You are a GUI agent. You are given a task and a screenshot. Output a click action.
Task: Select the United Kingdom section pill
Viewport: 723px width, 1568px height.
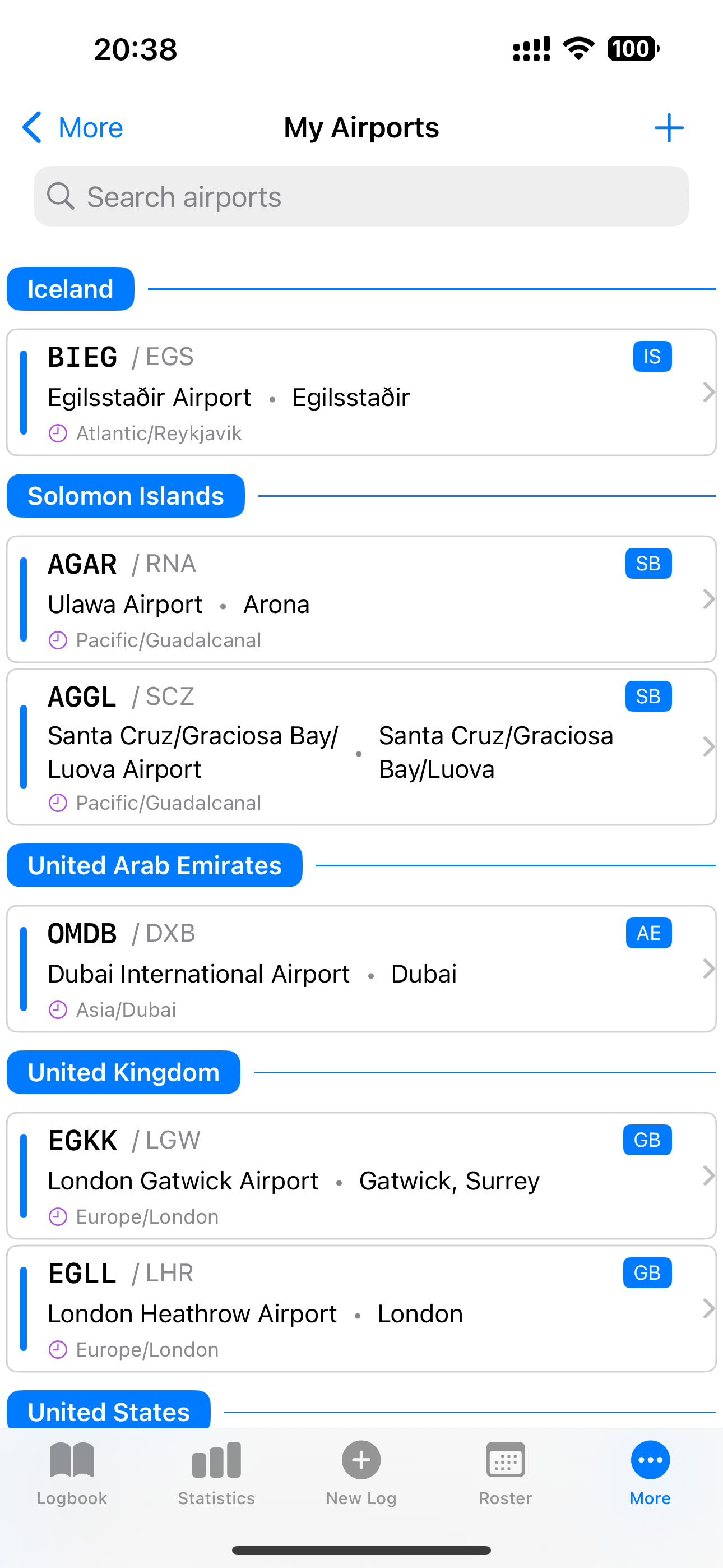pos(122,1072)
